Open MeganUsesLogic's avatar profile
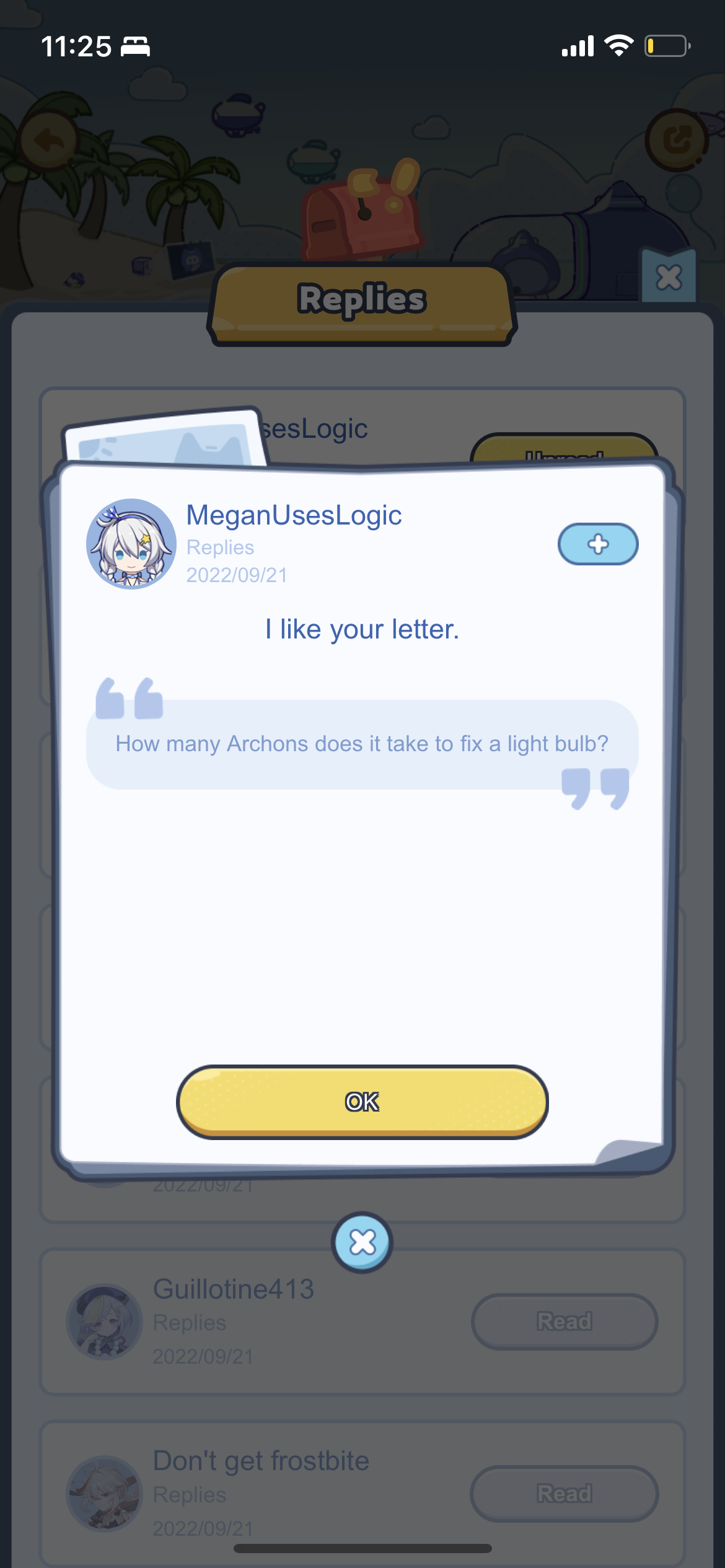Screen dimensions: 725x1568 [x=131, y=544]
